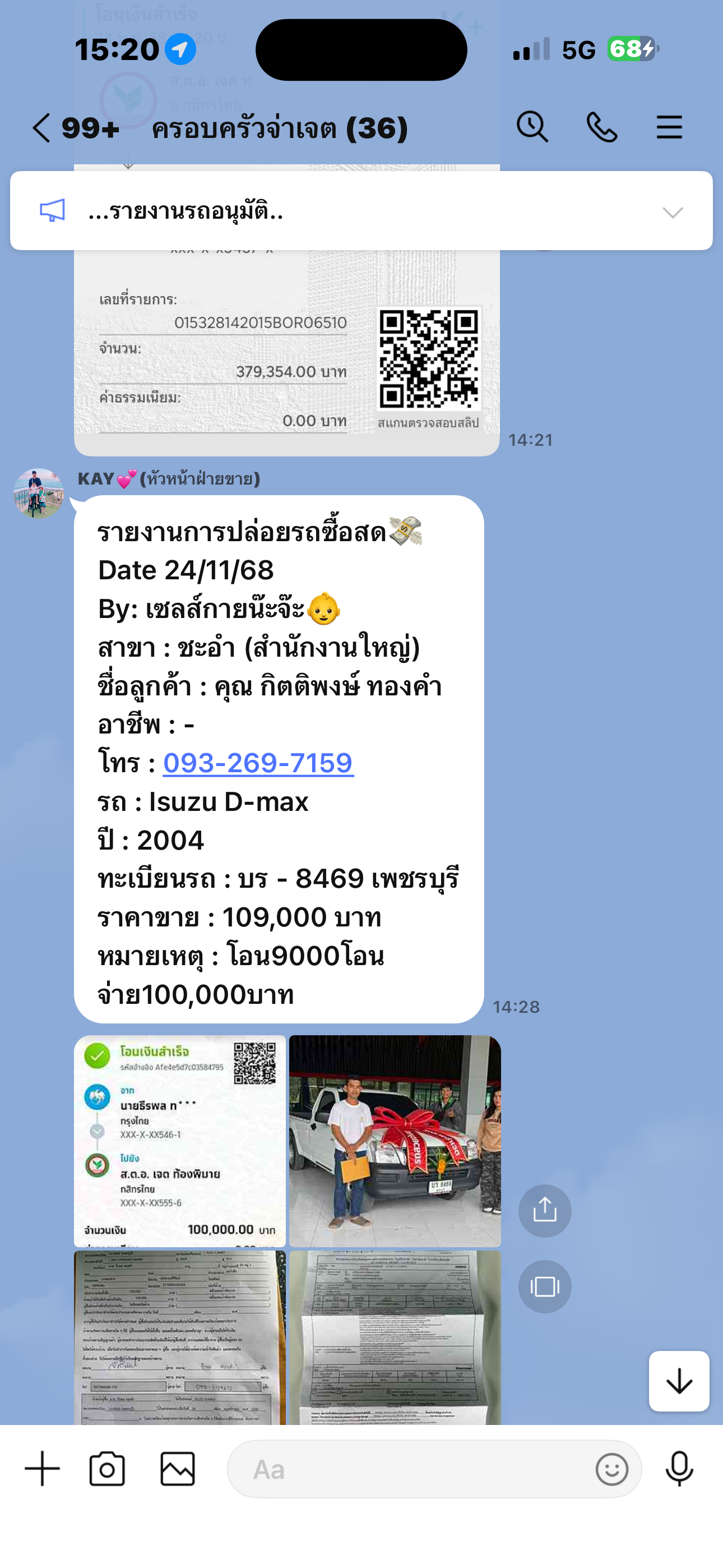Start a group voice call
This screenshot has height=1568, width=723.
pyautogui.click(x=601, y=127)
